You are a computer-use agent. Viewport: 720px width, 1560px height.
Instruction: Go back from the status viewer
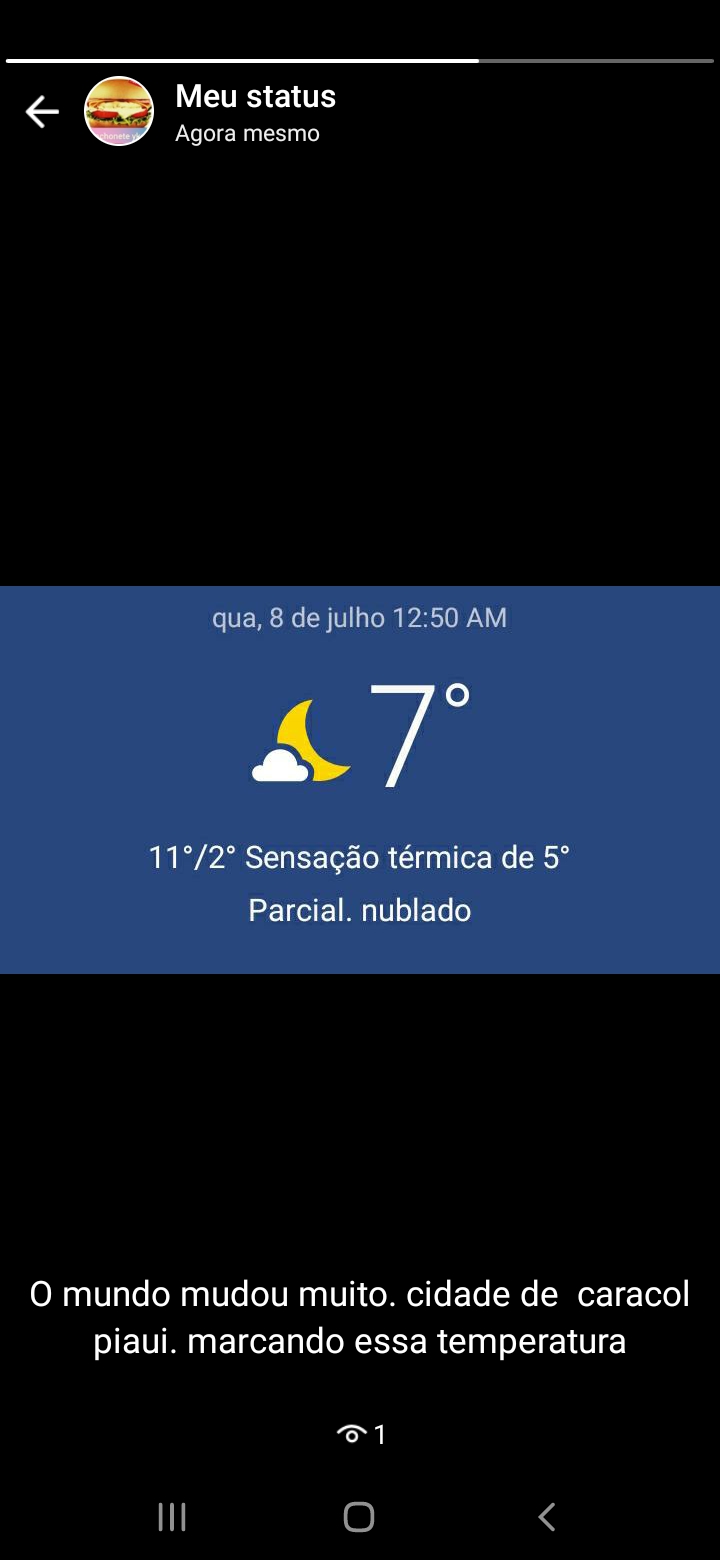[x=42, y=112]
